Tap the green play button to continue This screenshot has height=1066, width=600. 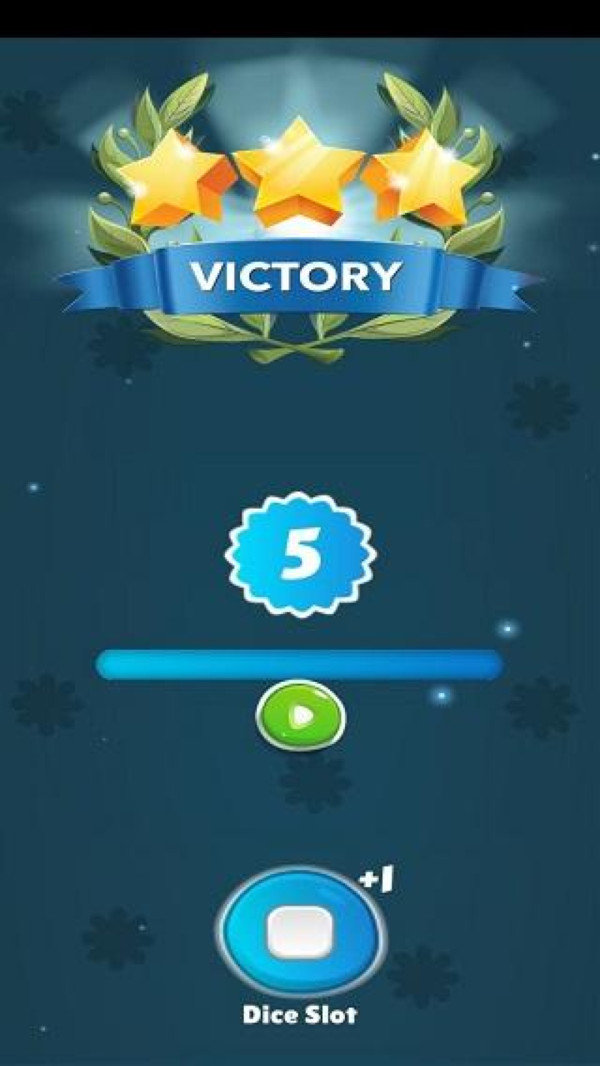(301, 715)
